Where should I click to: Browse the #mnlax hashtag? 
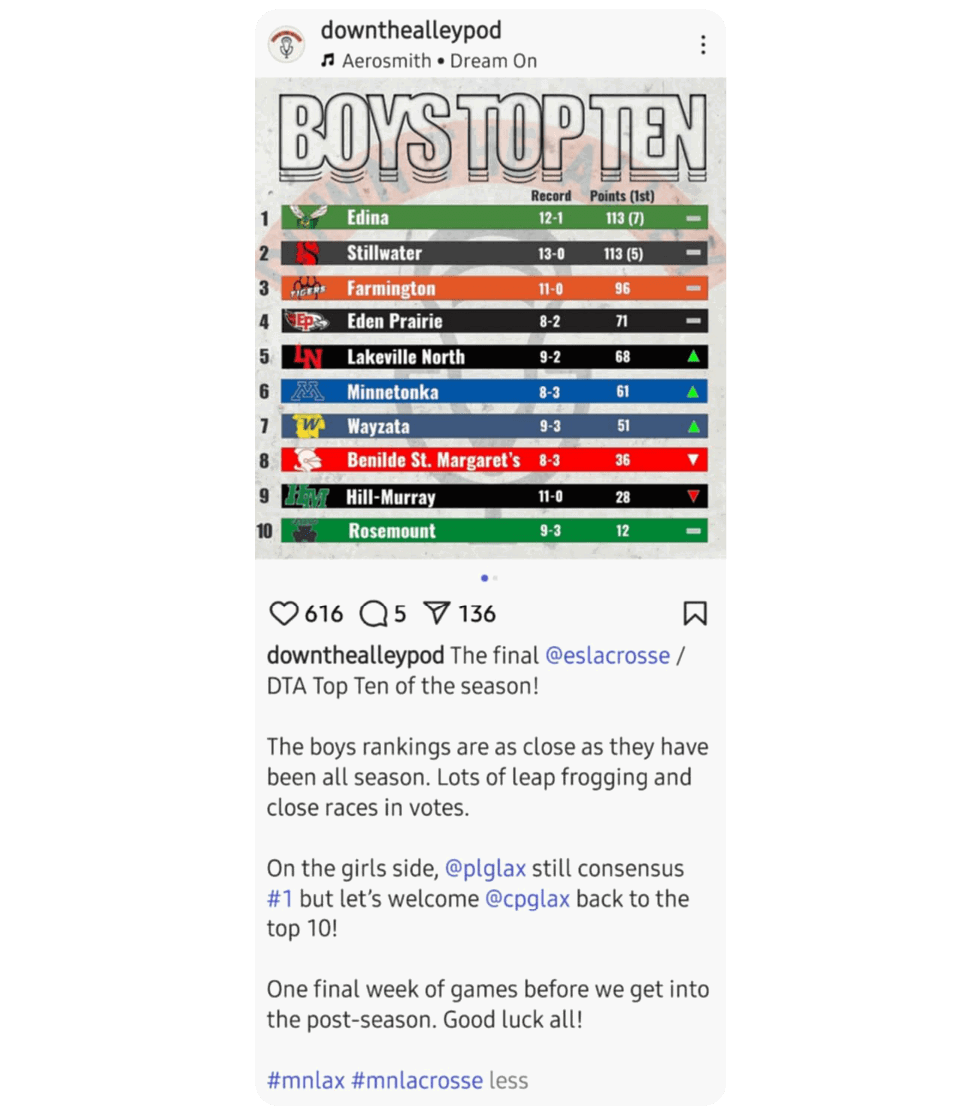tap(306, 1080)
